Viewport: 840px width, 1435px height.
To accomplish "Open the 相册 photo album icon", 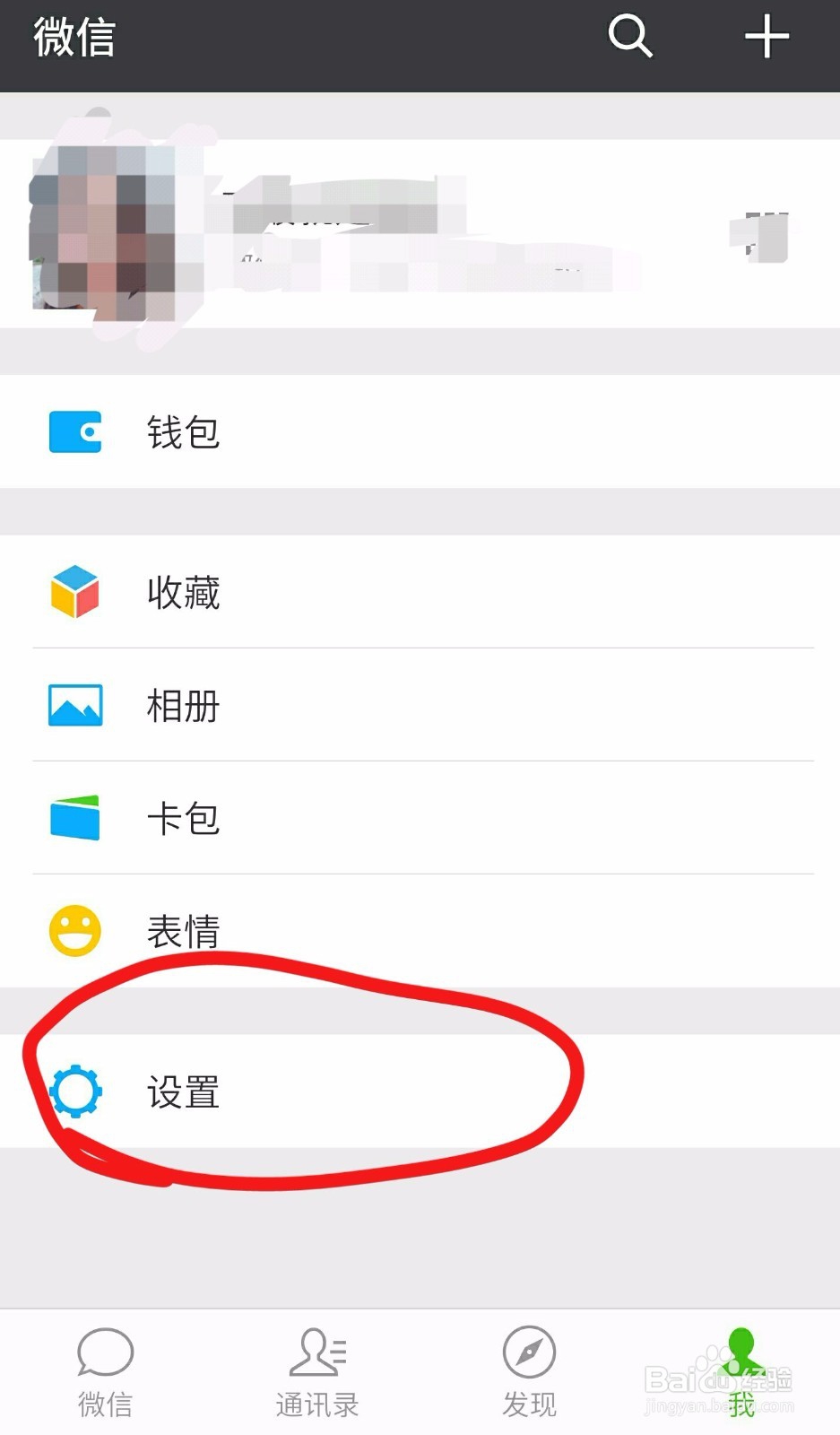I will click(74, 705).
